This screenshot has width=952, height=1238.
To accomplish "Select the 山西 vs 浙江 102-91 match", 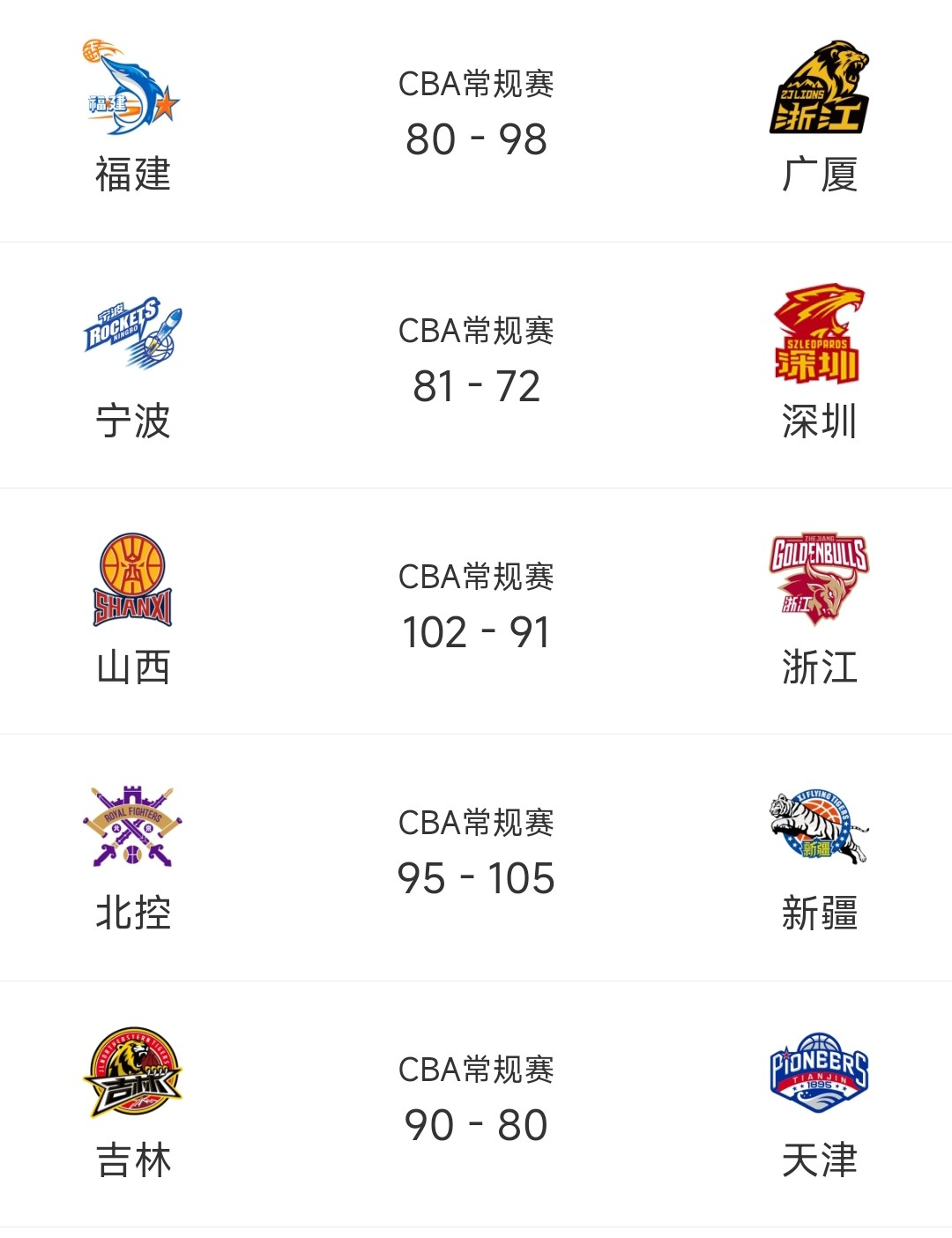I will click(x=476, y=631).
